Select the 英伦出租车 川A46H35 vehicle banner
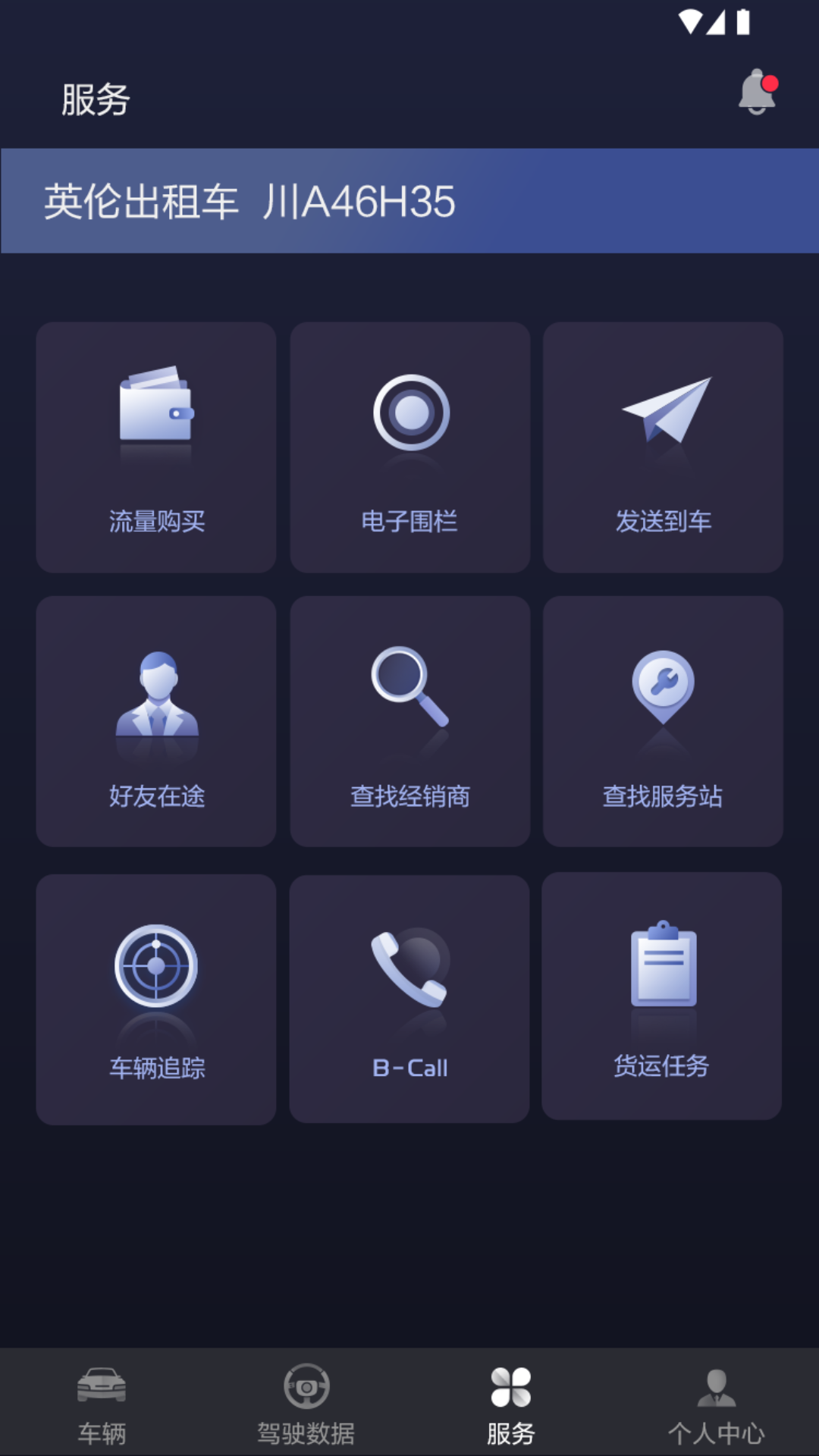The width and height of the screenshot is (819, 1456). (x=409, y=201)
